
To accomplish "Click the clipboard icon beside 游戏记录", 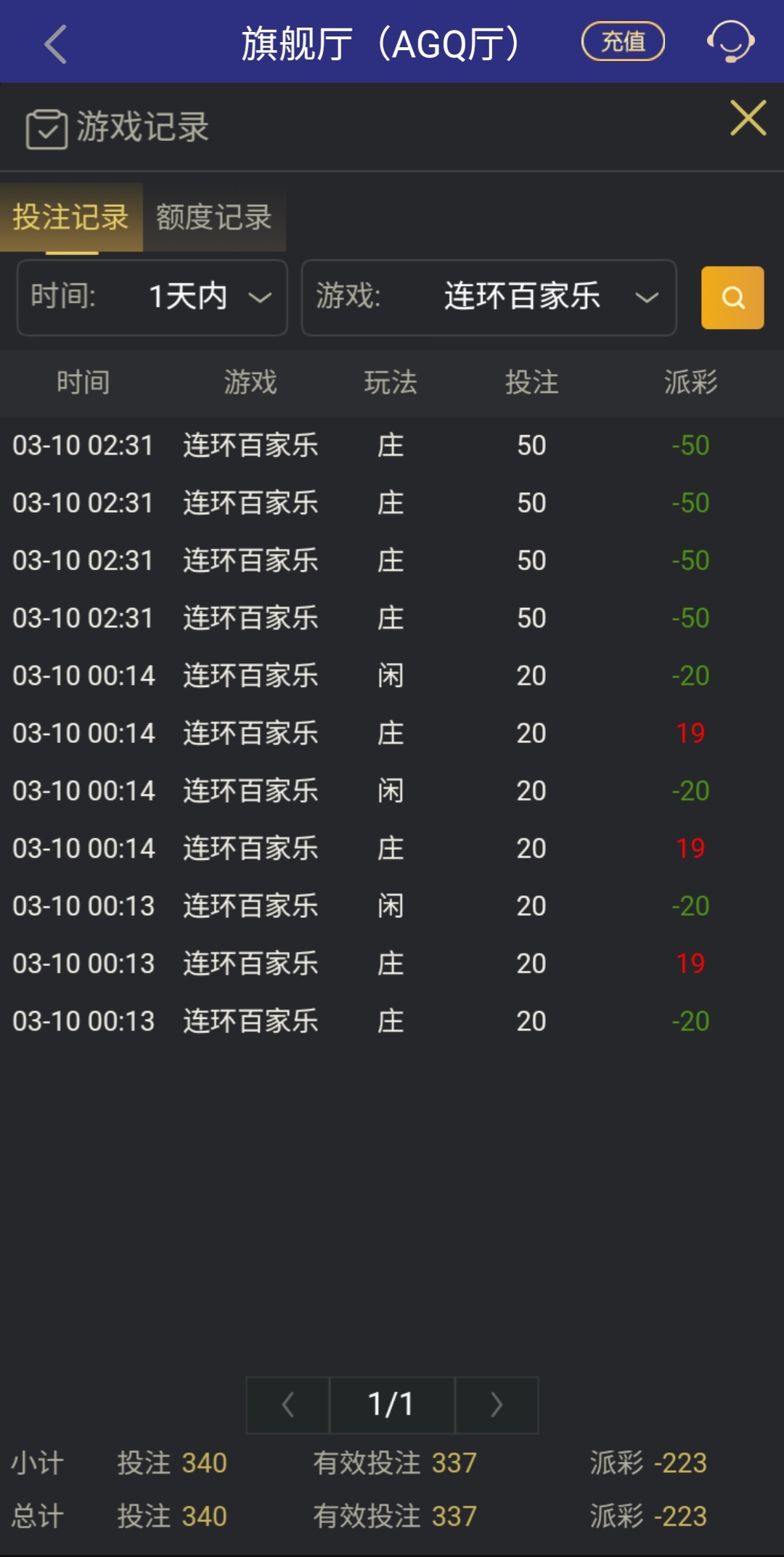I will click(x=46, y=127).
